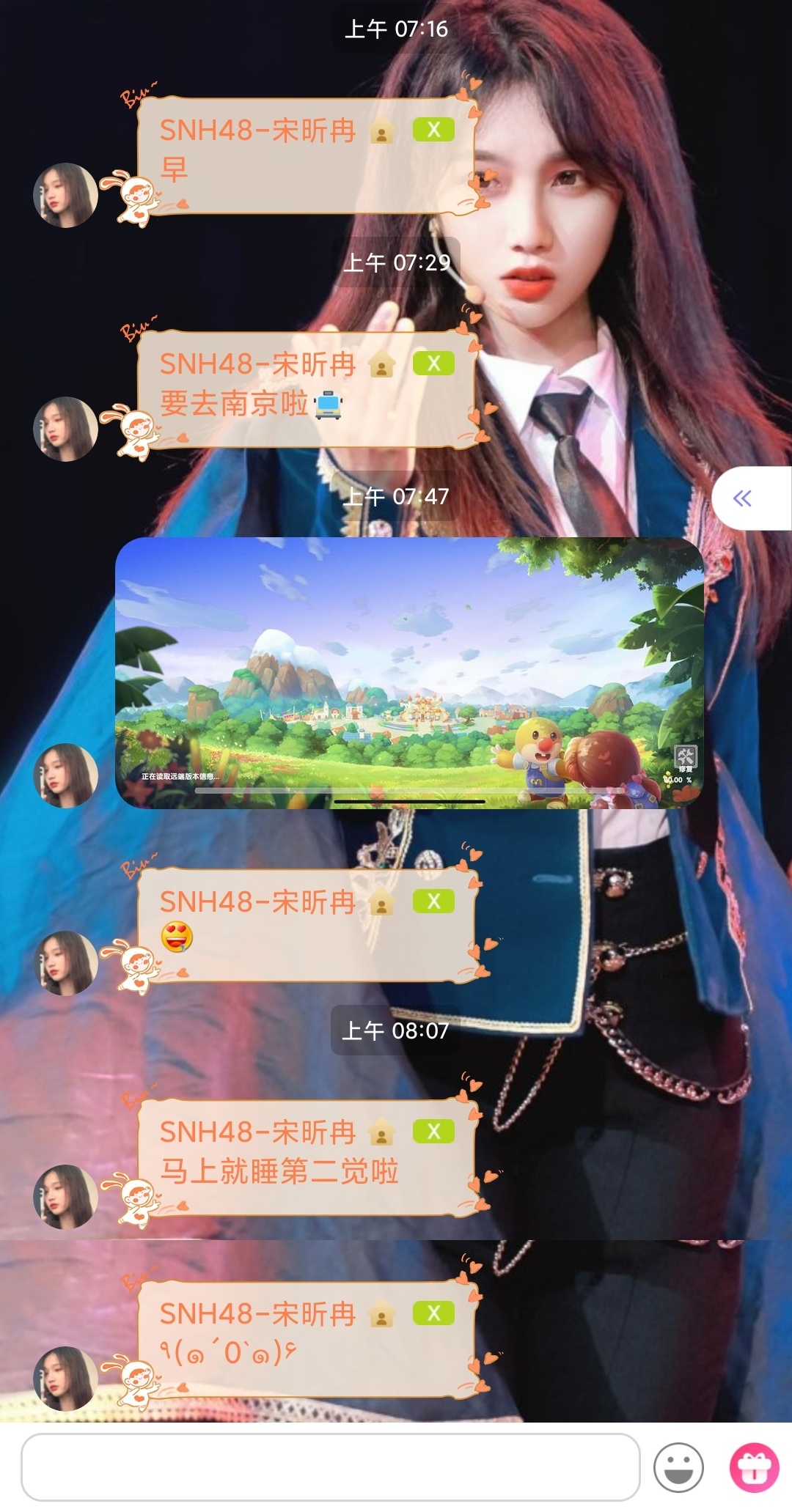Tap the message input field

[330, 1467]
